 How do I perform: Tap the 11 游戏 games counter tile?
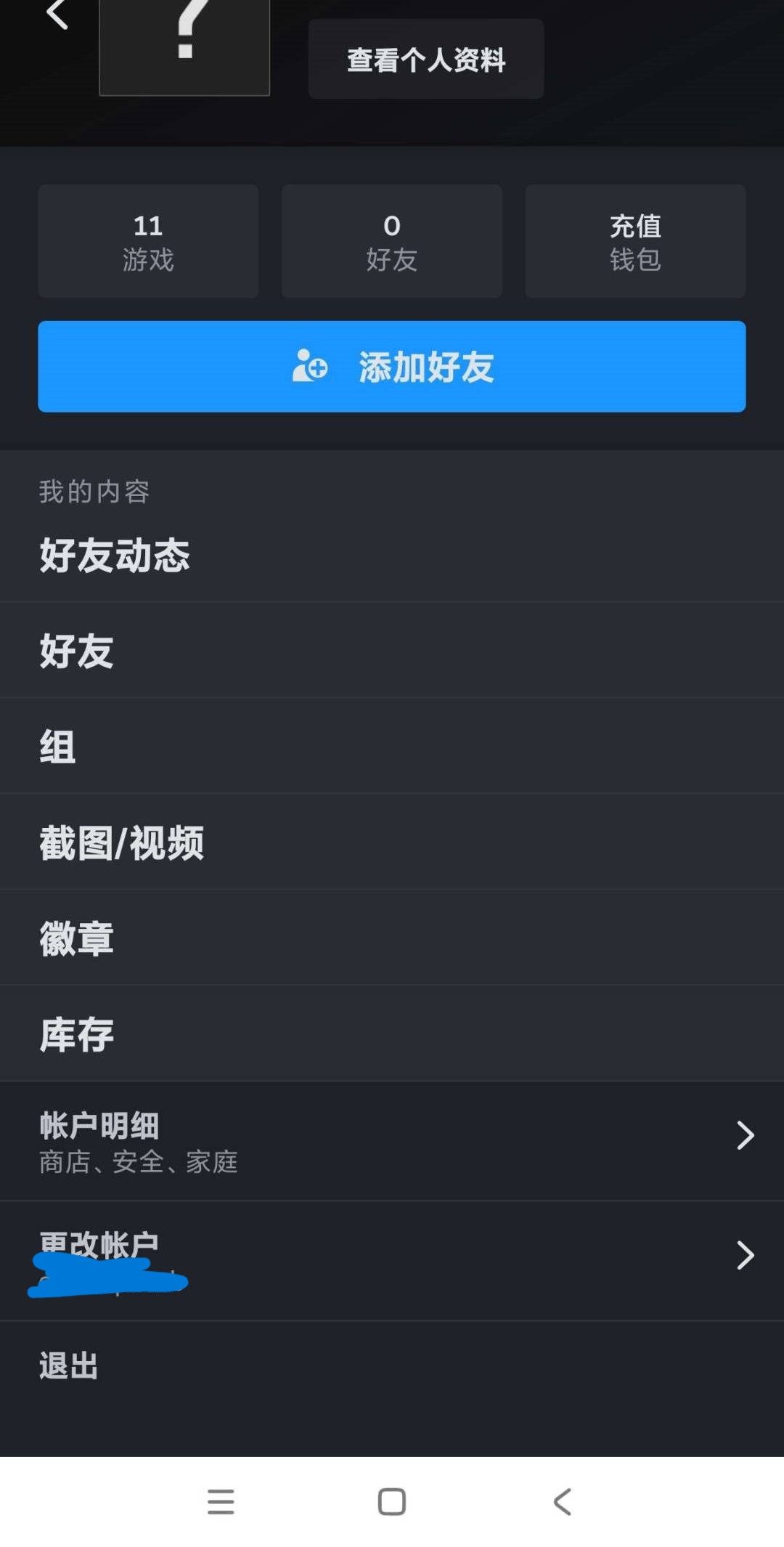[x=148, y=240]
